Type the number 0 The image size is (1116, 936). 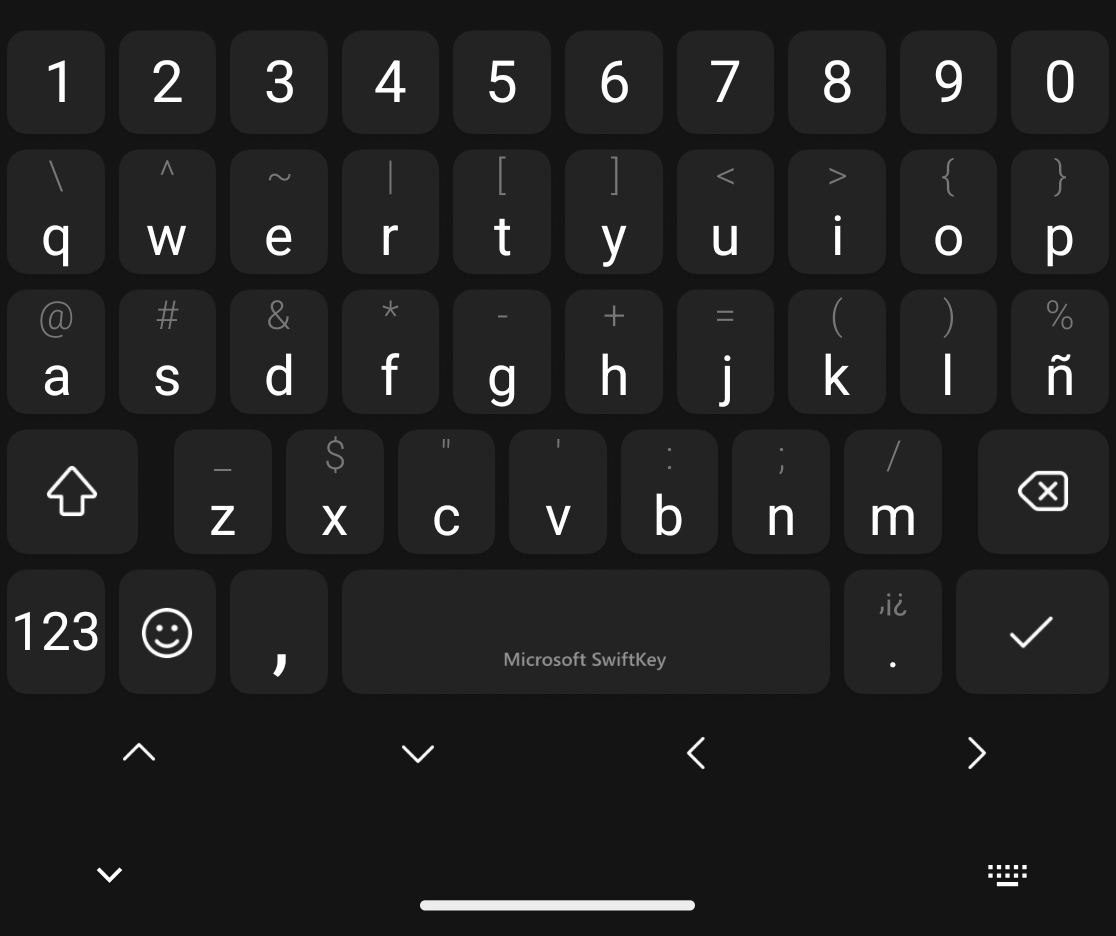coord(1059,82)
